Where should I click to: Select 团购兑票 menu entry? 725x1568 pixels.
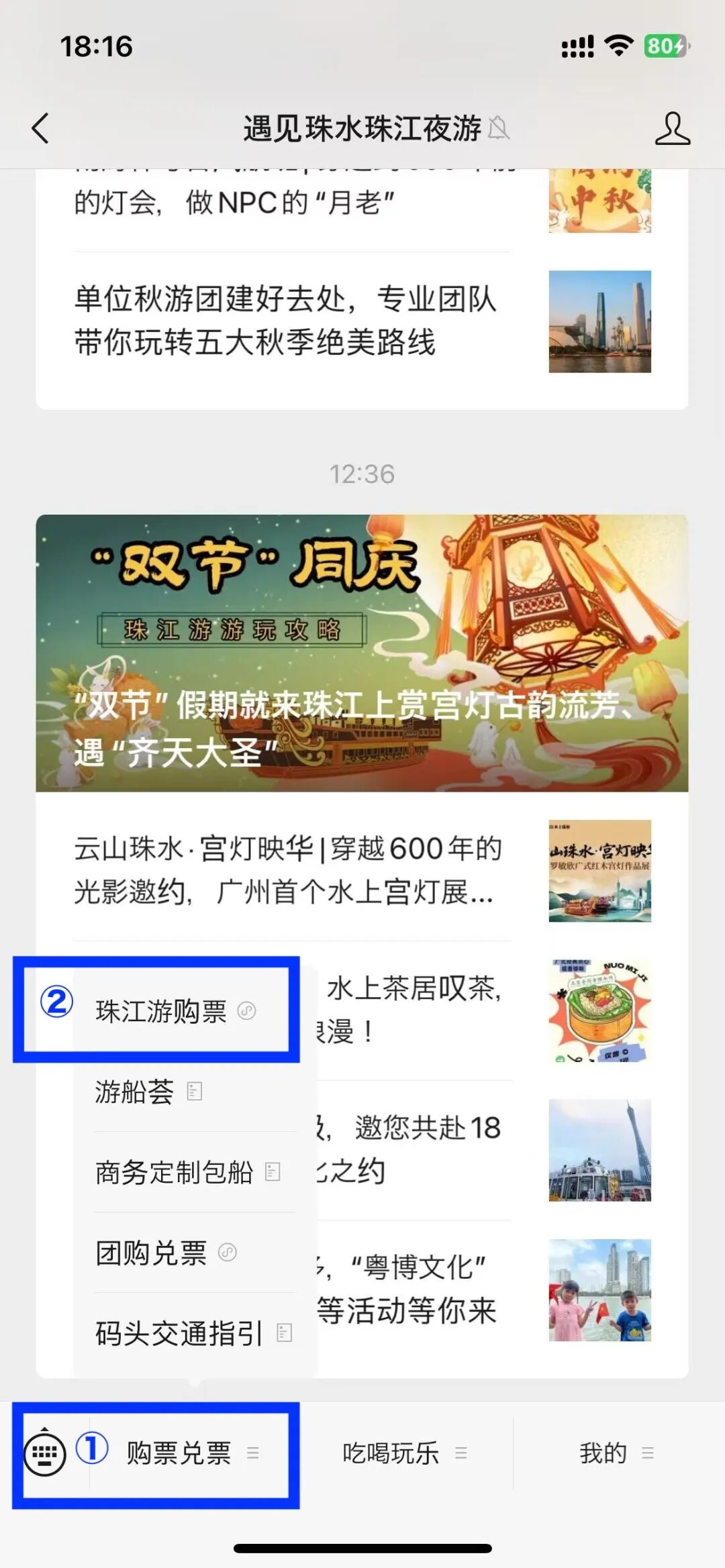(x=151, y=1253)
